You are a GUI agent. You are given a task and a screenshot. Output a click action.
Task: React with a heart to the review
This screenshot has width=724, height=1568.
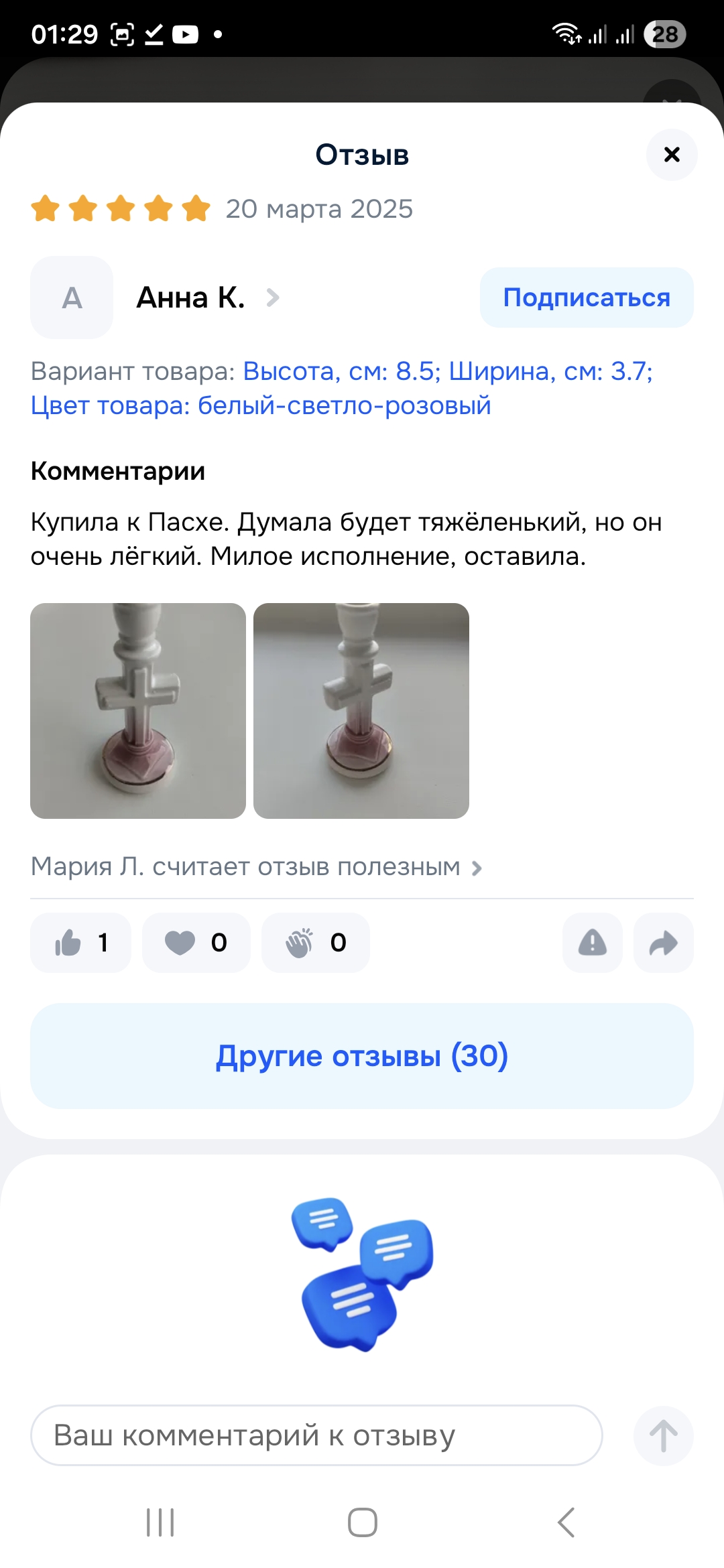coord(196,943)
